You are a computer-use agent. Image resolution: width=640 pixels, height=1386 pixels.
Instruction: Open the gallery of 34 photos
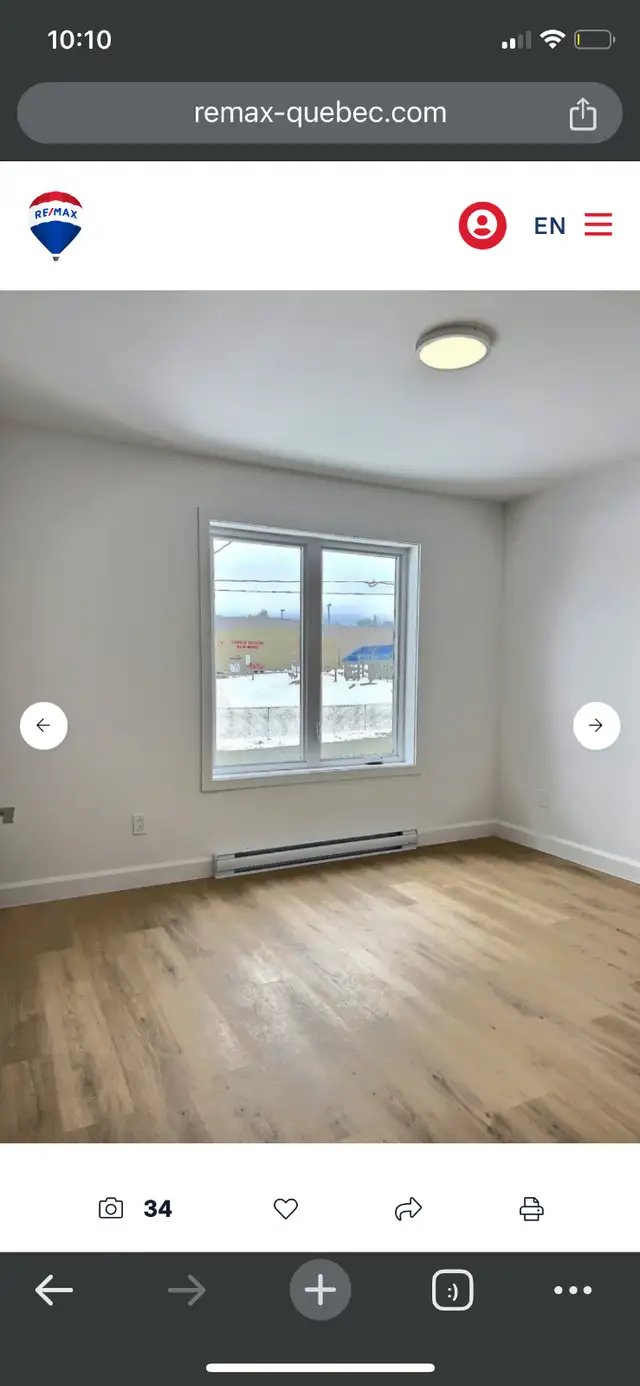tap(136, 1209)
